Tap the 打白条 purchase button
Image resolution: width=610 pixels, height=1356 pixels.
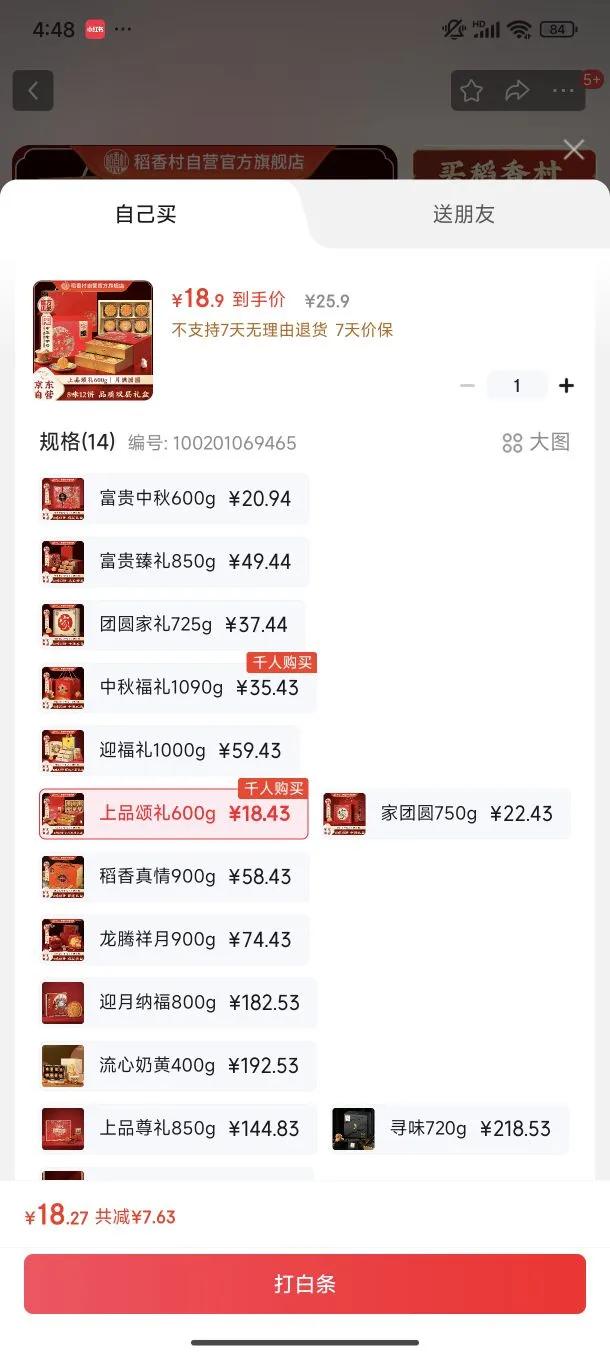coord(305,1284)
